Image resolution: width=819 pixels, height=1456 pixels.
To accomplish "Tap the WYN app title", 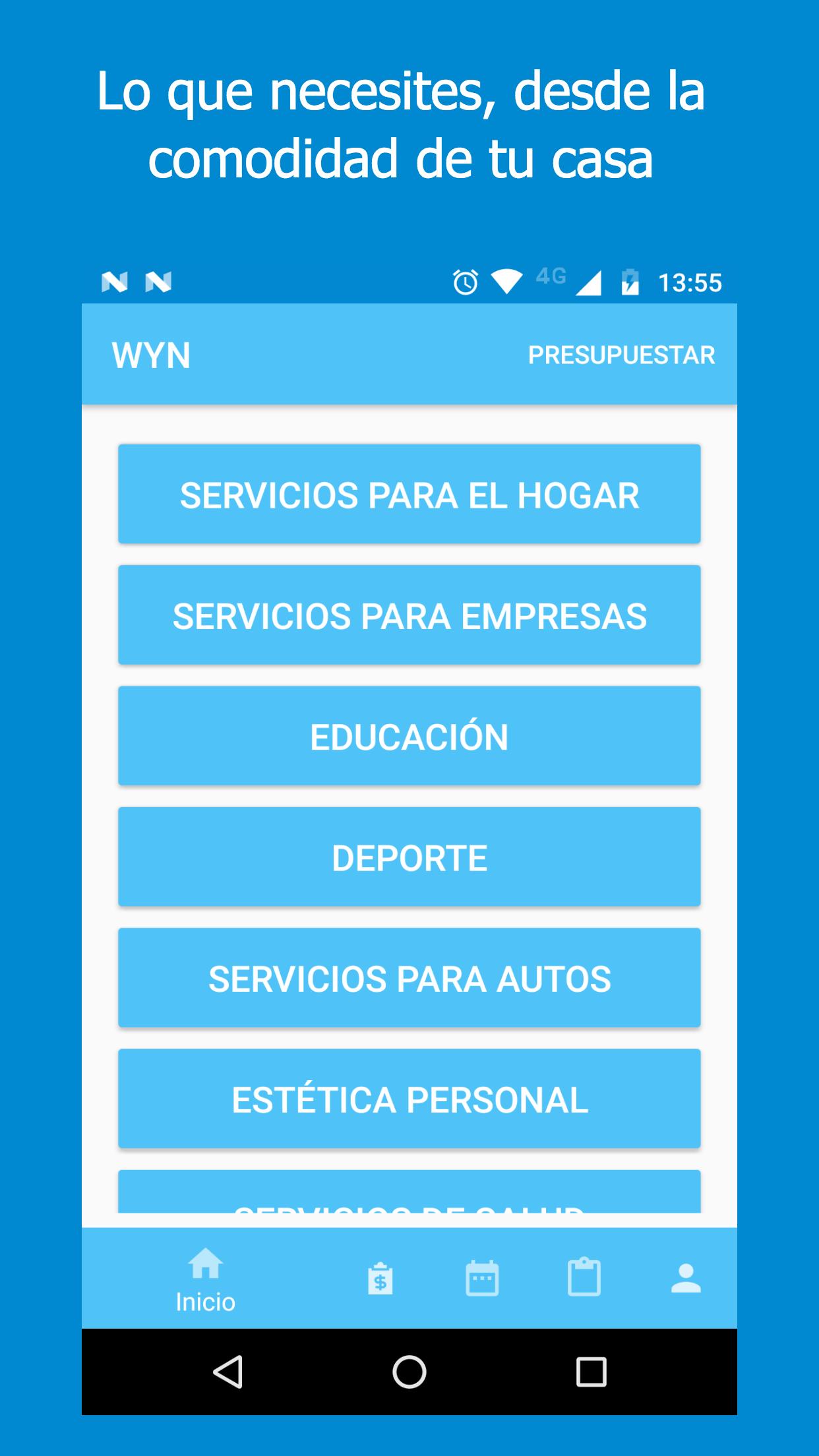I will (x=150, y=356).
